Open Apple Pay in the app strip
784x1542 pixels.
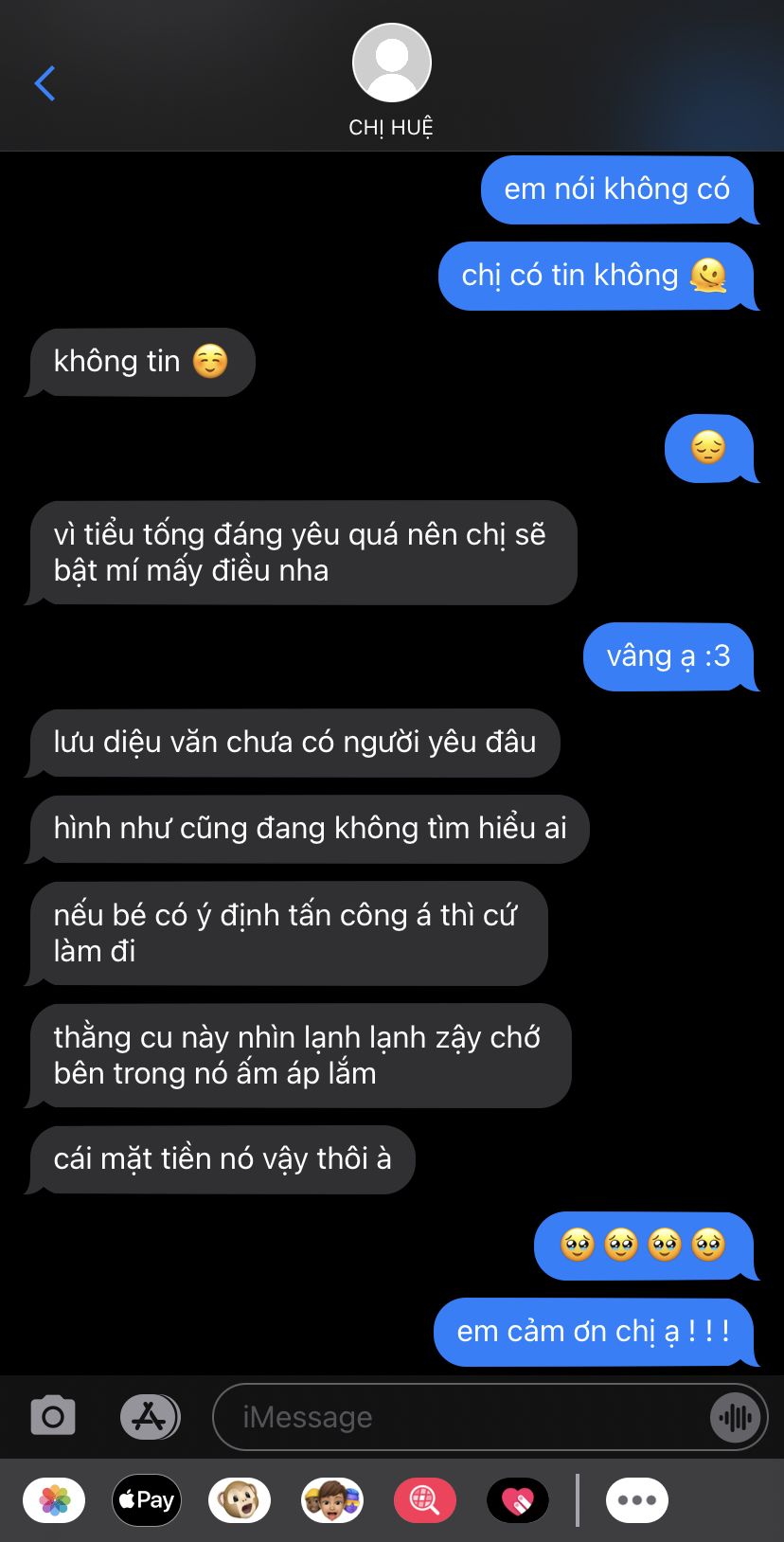(147, 1500)
